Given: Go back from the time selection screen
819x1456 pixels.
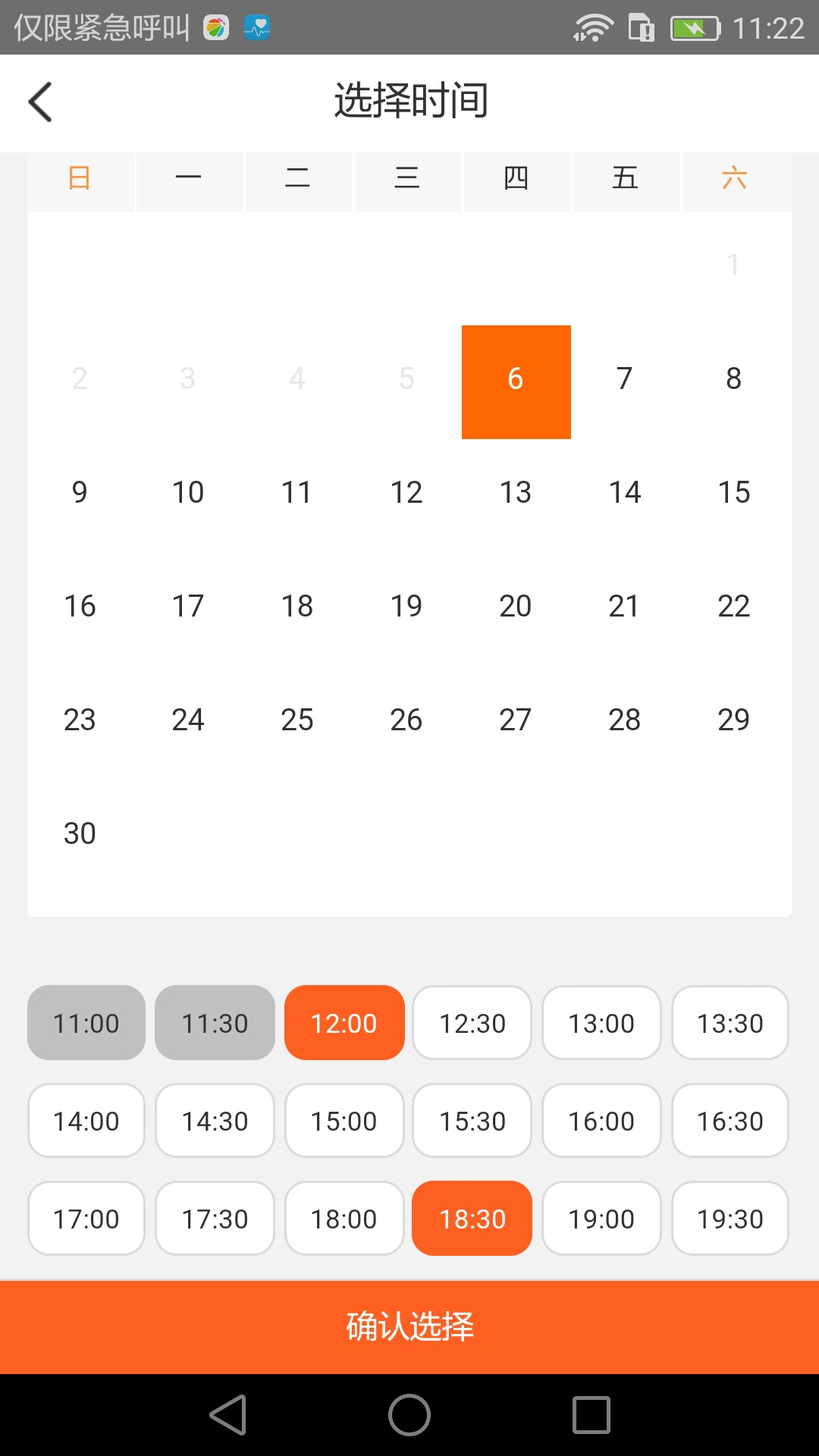Looking at the screenshot, I should click(x=41, y=102).
